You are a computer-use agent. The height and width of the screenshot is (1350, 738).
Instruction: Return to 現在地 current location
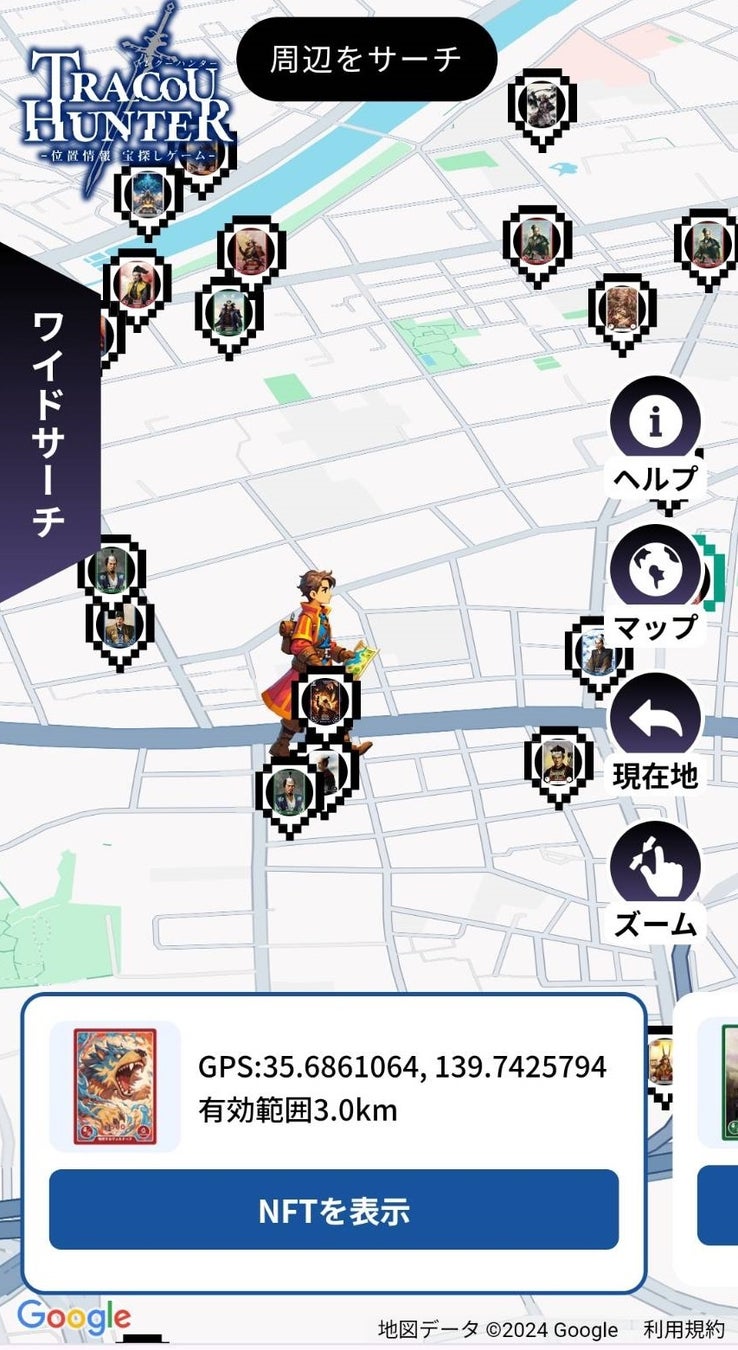pos(655,721)
